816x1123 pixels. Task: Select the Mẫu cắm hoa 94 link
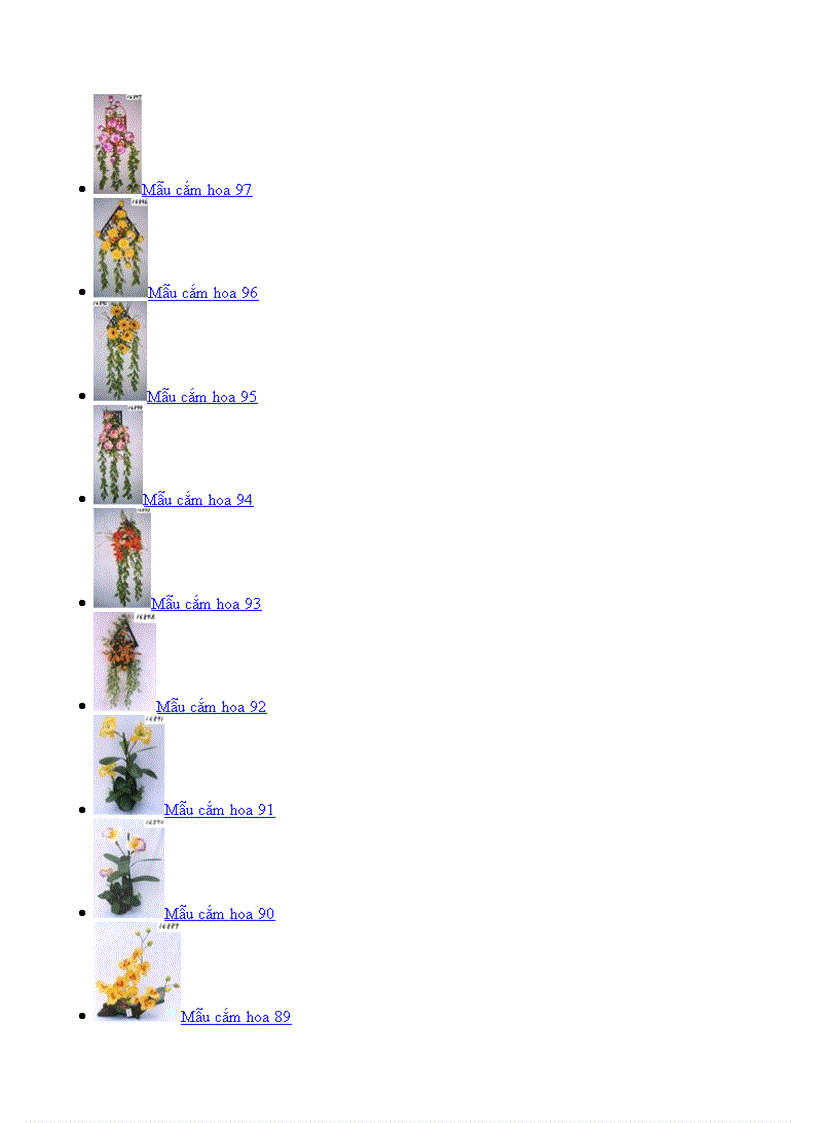click(x=198, y=500)
